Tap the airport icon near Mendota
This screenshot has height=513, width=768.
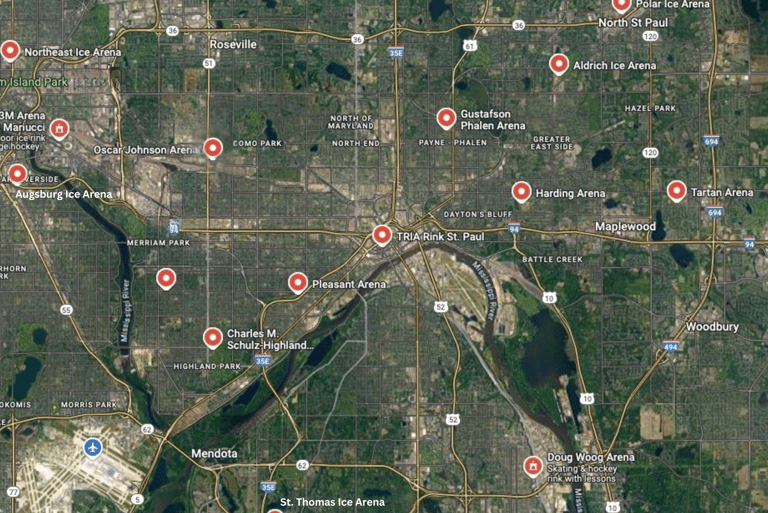click(x=93, y=446)
